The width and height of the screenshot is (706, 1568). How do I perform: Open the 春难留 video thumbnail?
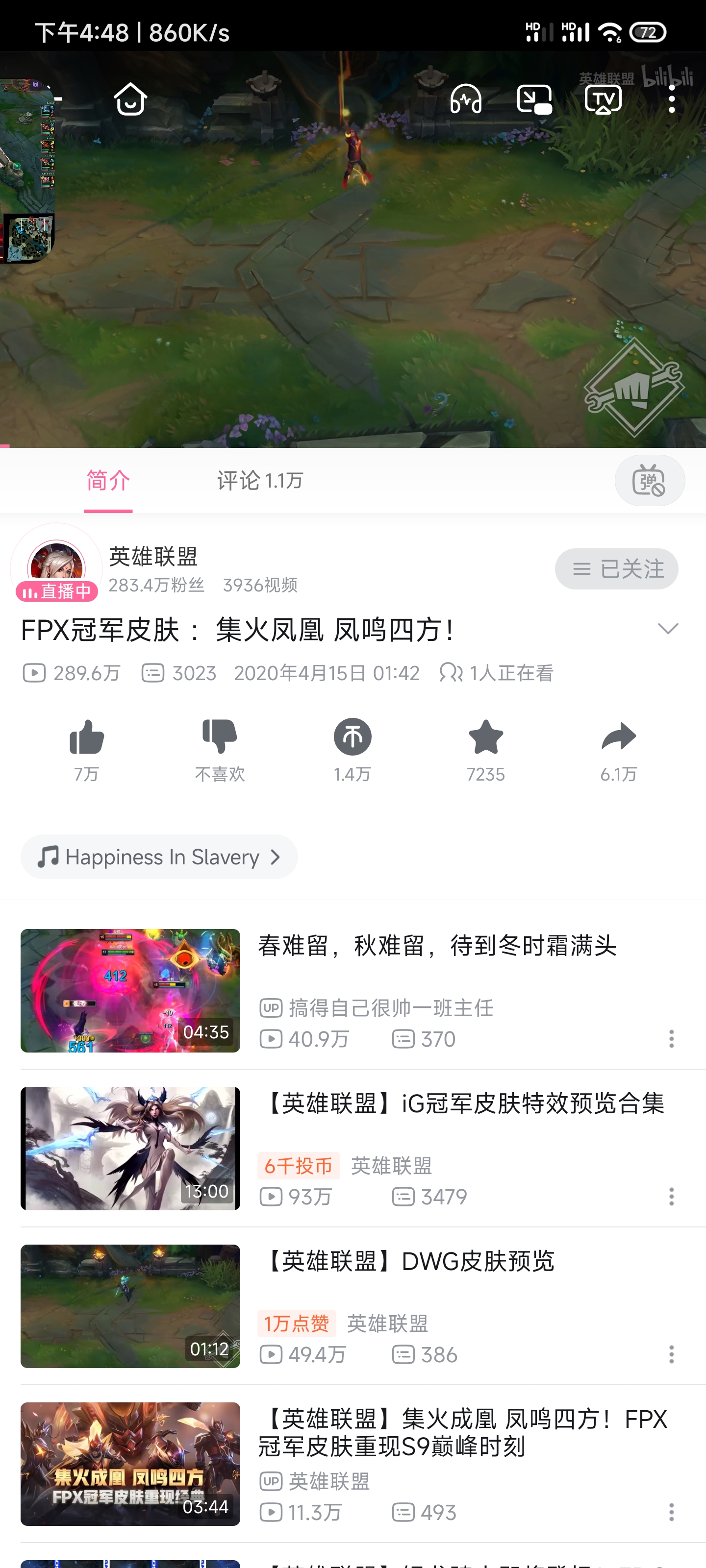click(x=130, y=990)
